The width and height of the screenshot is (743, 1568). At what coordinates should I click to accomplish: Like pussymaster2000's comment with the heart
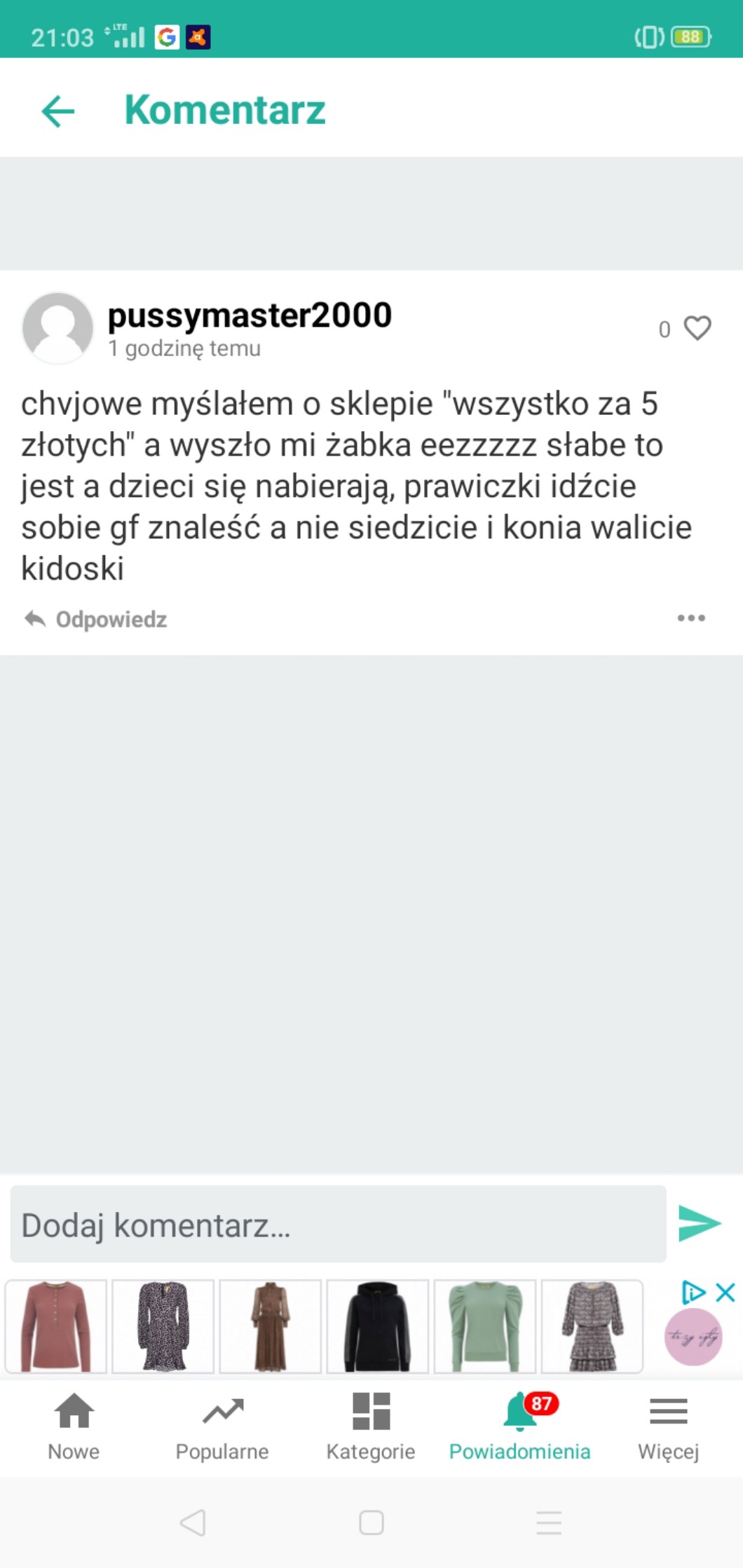(x=697, y=328)
